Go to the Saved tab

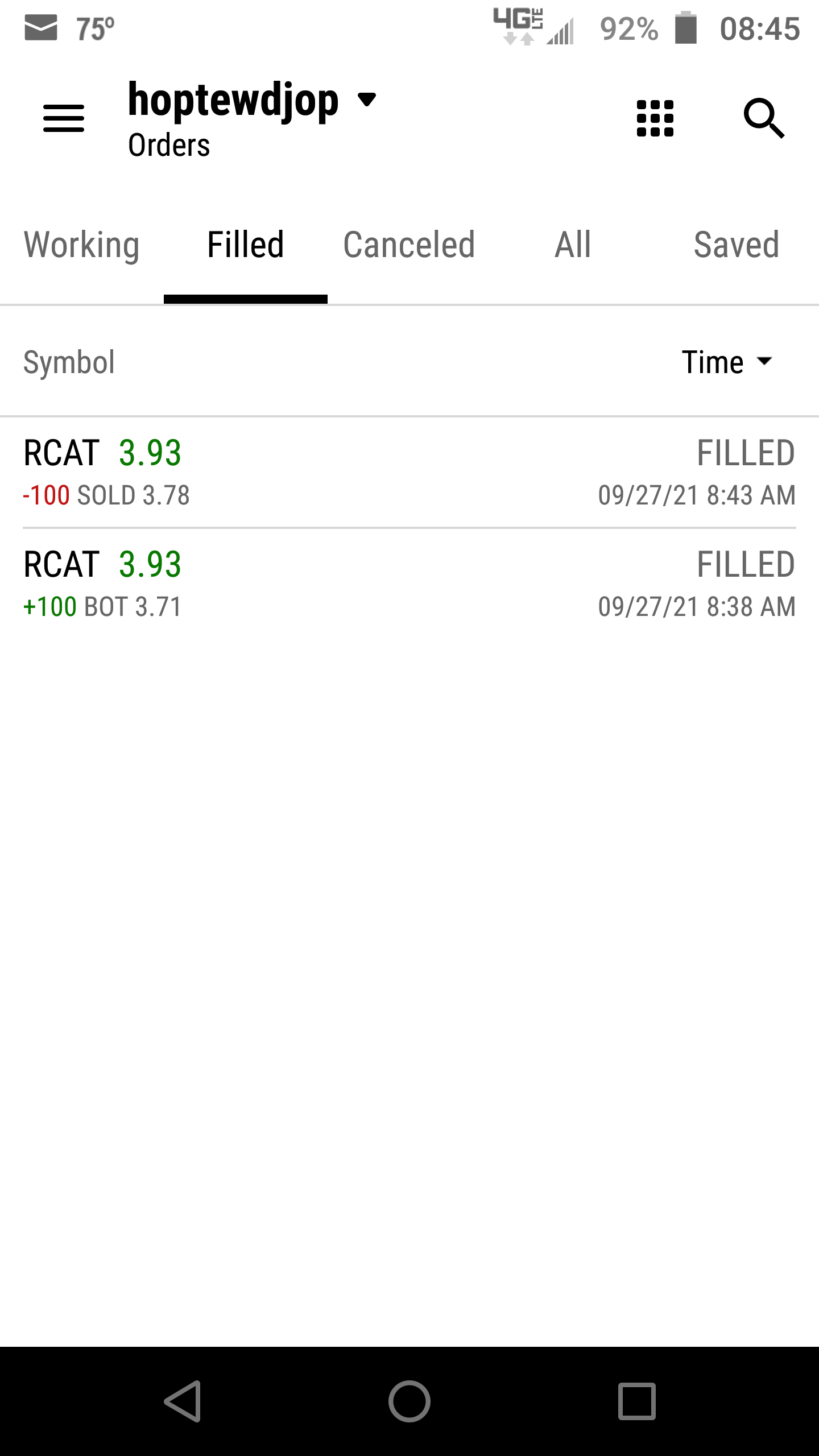click(736, 245)
